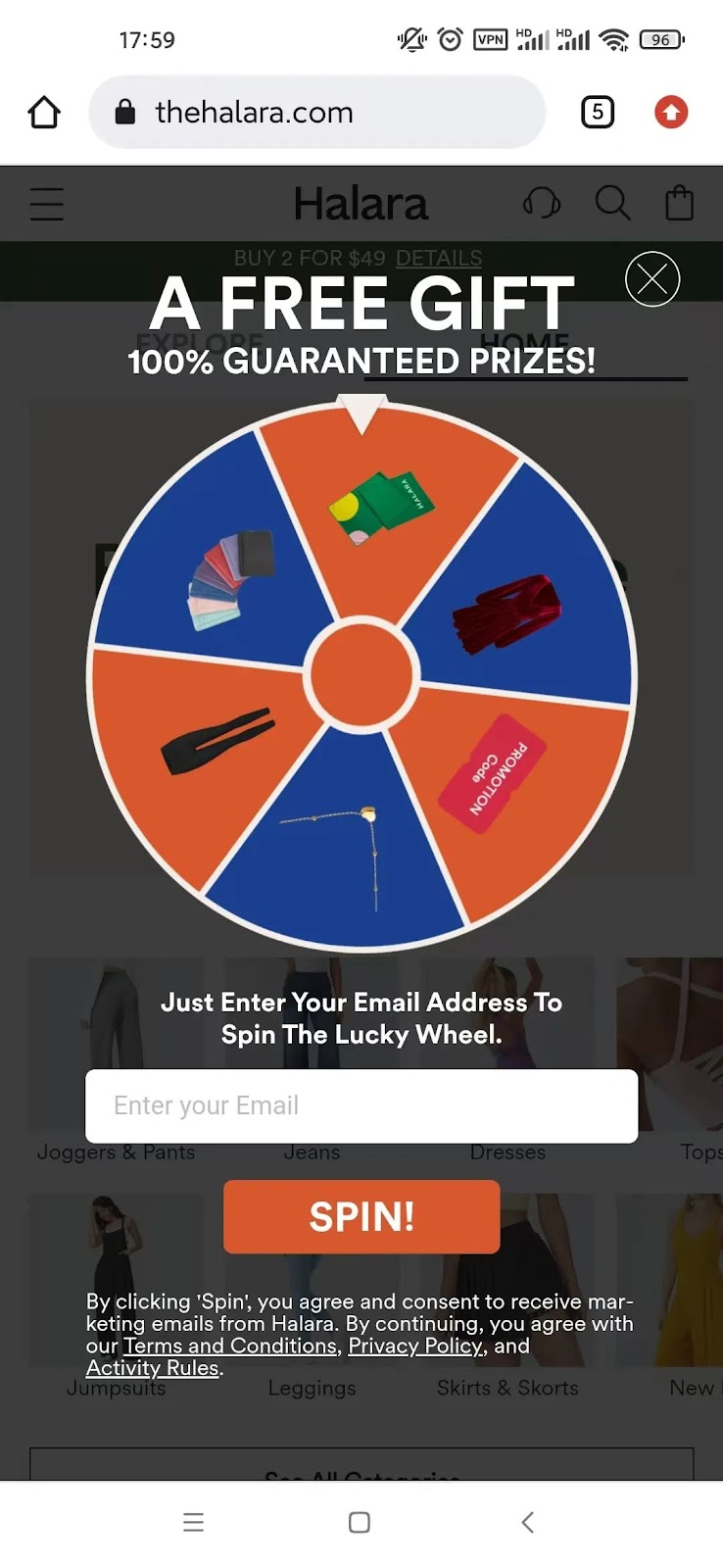Tap the thehalara.com address bar

click(x=315, y=113)
